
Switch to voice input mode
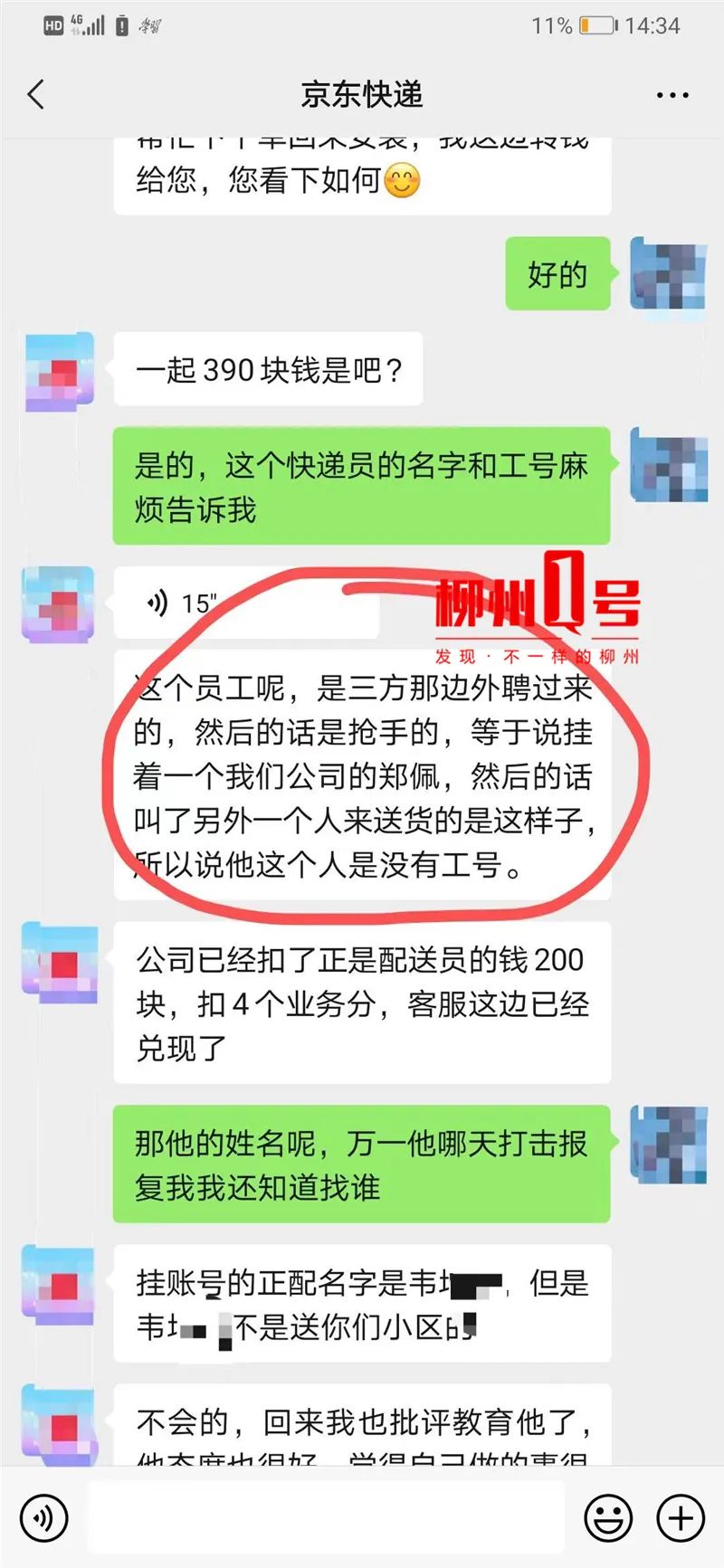coord(43,1516)
